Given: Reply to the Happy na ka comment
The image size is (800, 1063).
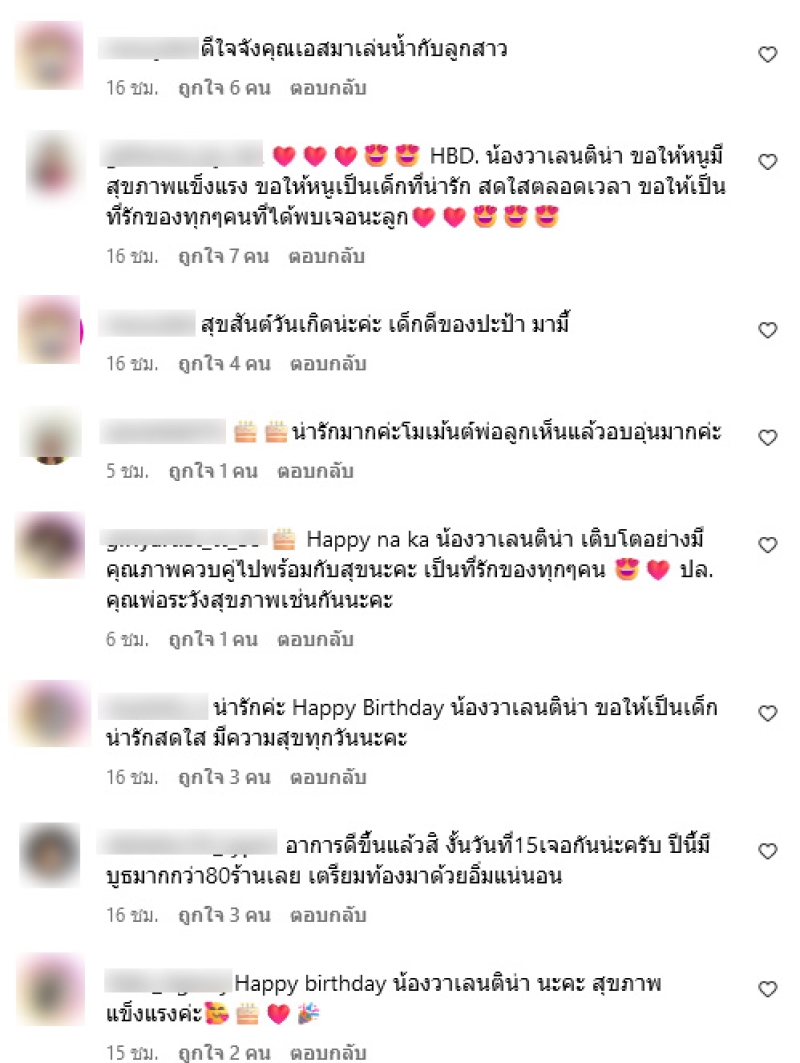Looking at the screenshot, I should coord(315,639).
